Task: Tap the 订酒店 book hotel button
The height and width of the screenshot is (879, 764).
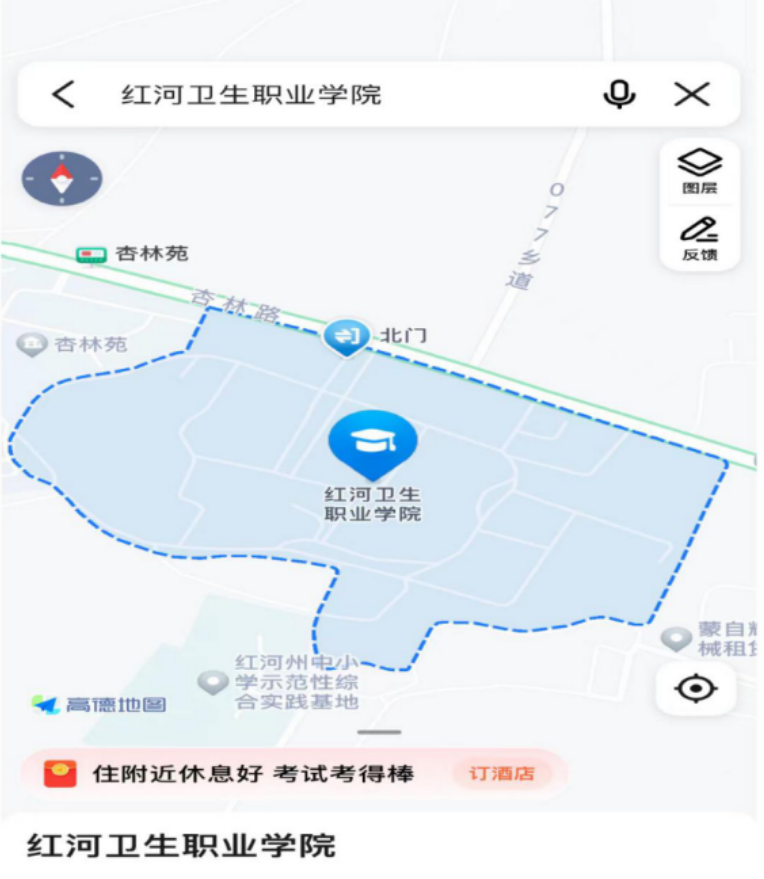Action: tap(502, 774)
